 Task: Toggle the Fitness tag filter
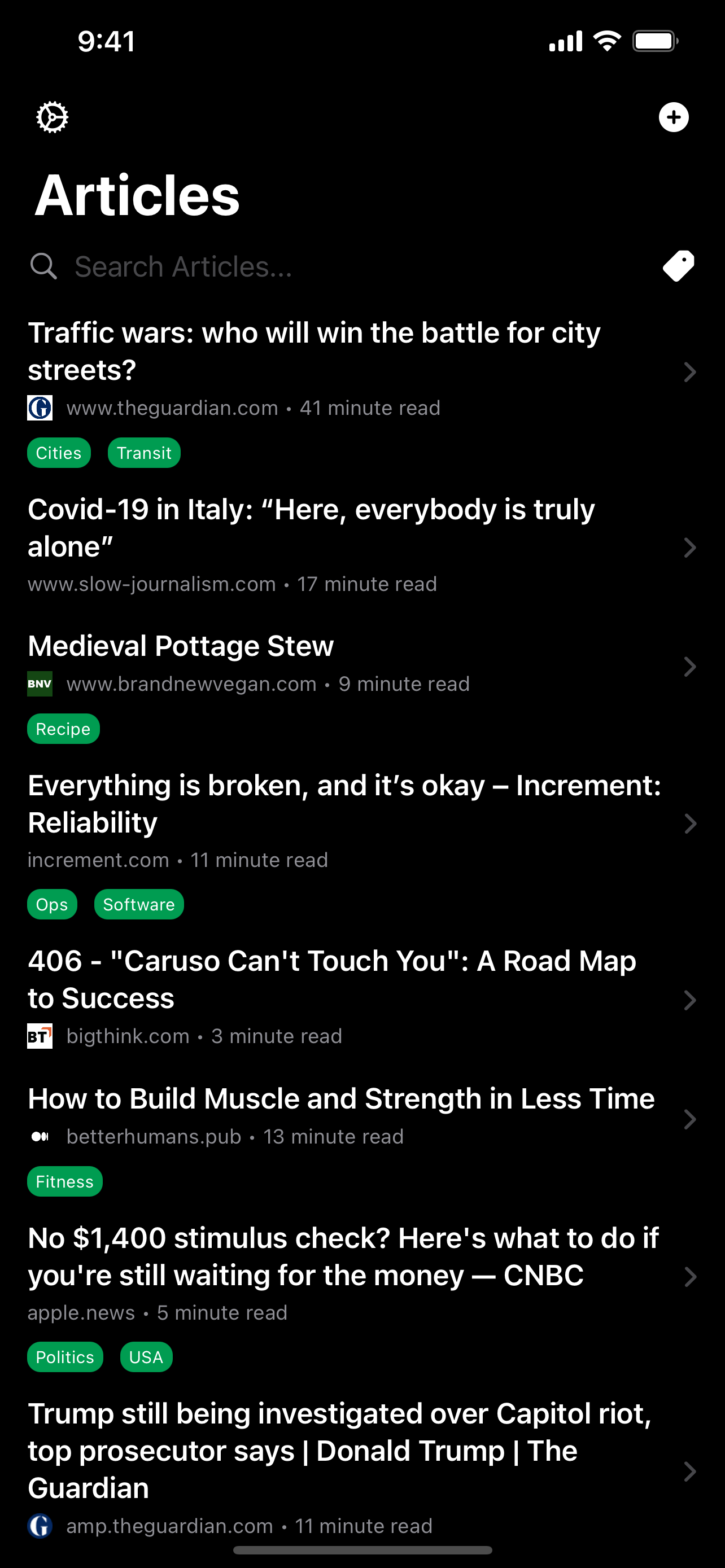[64, 1181]
